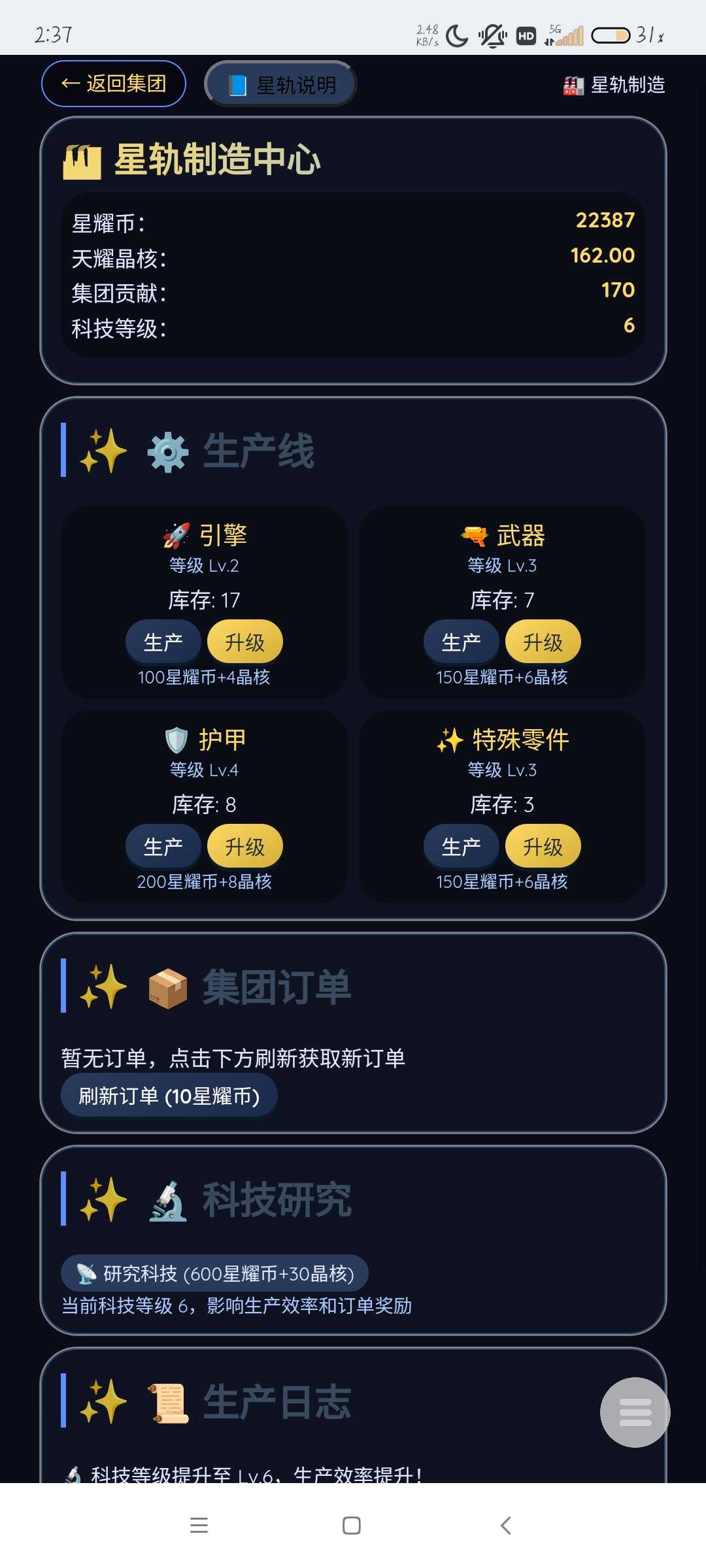Tap 生产 for 武器

462,642
